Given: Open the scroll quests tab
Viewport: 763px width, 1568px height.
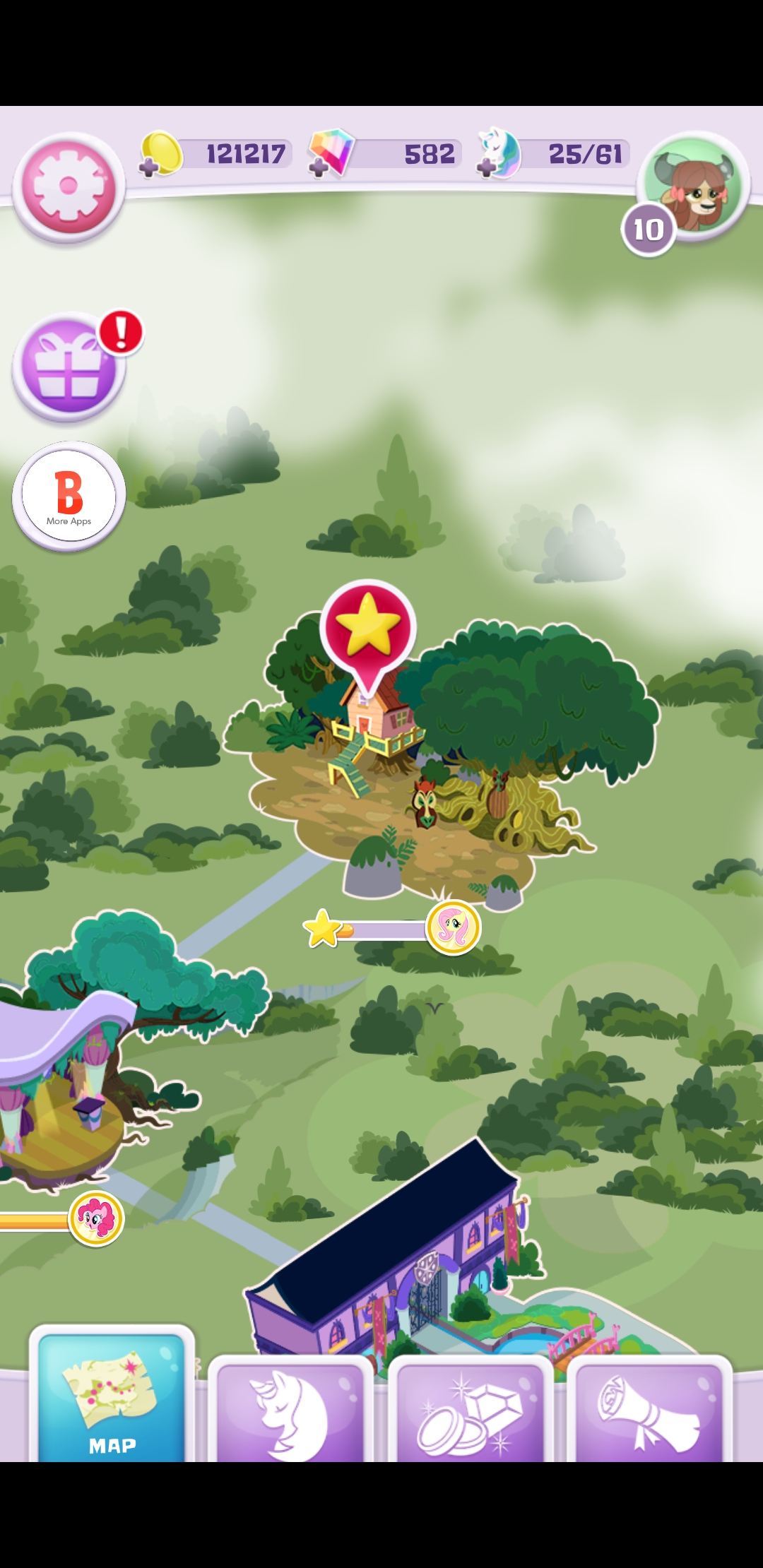Looking at the screenshot, I should click(649, 1410).
